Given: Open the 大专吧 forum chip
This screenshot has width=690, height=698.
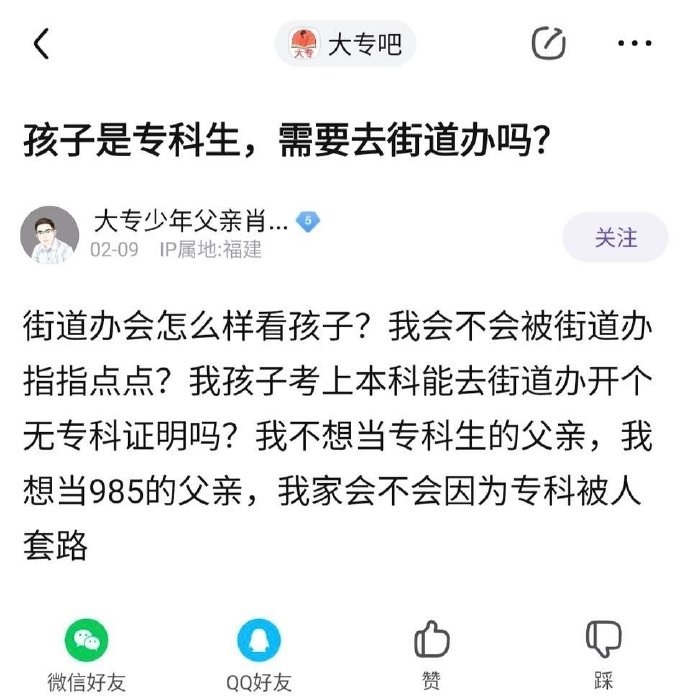Looking at the screenshot, I should (345, 44).
